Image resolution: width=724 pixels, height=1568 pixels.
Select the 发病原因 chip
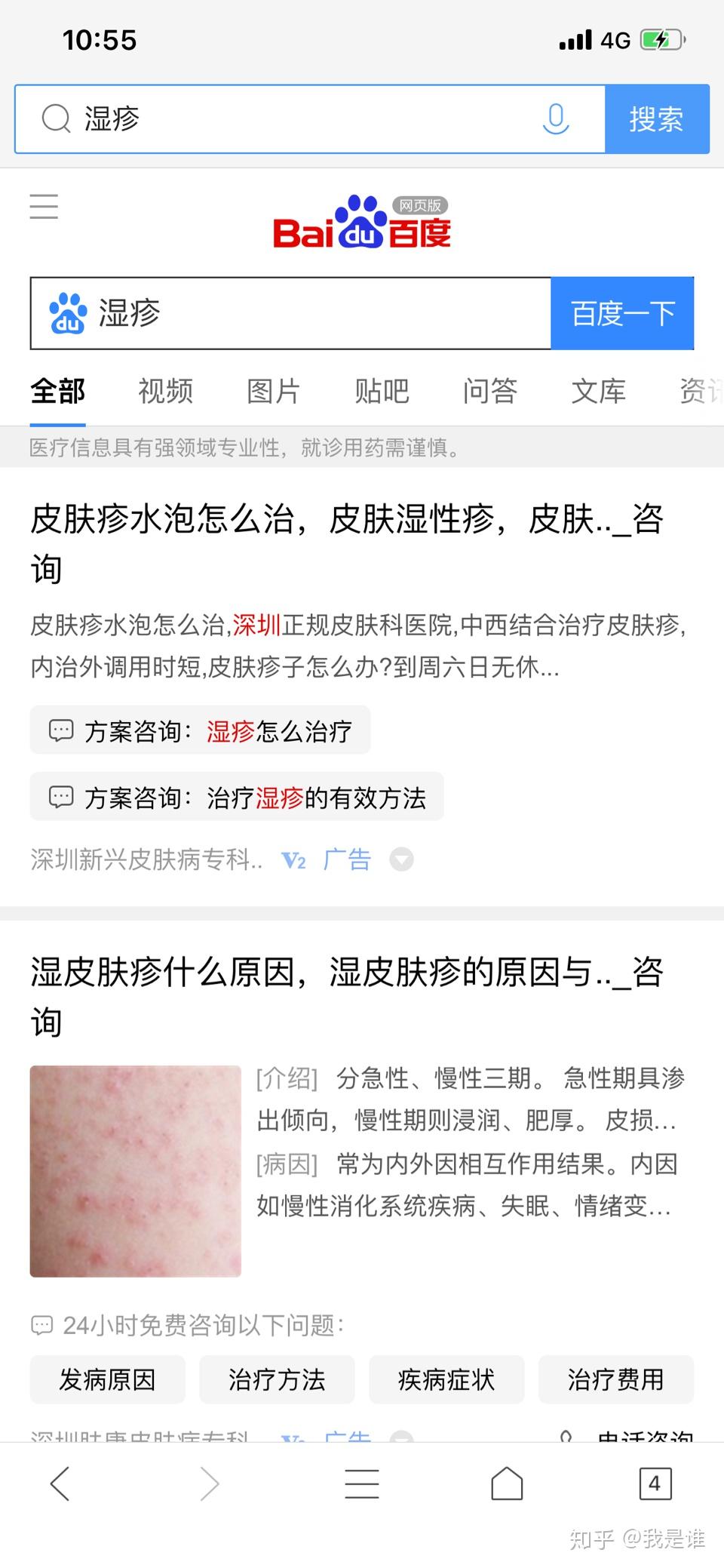point(107,1379)
